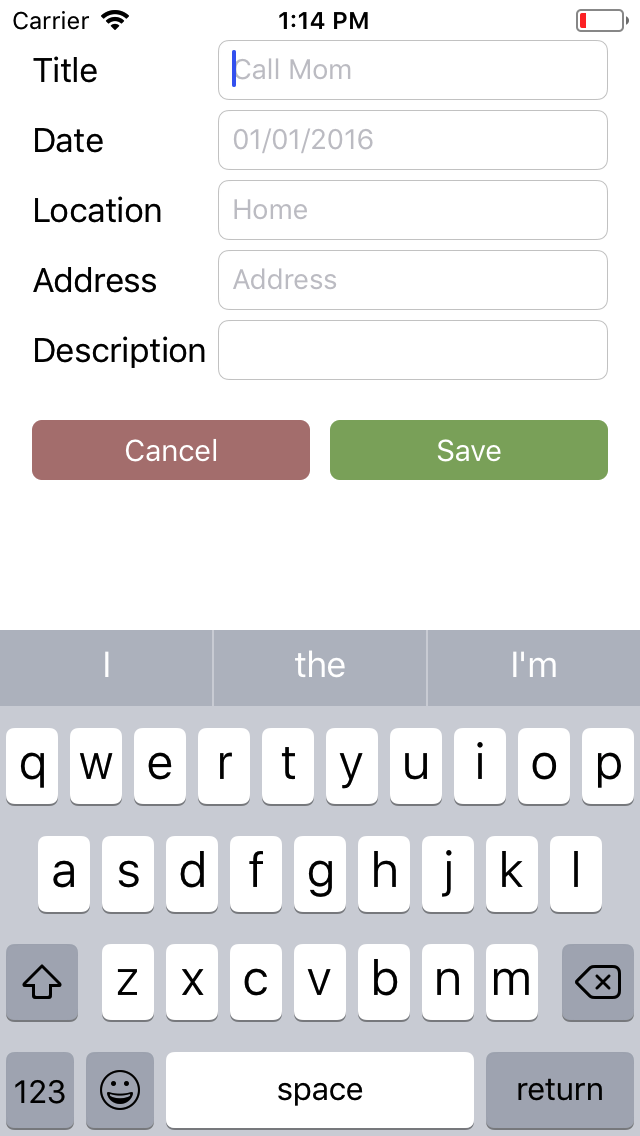Insert the "I'm" keyboard suggestion
Image resolution: width=640 pixels, height=1136 pixels.
tap(534, 667)
